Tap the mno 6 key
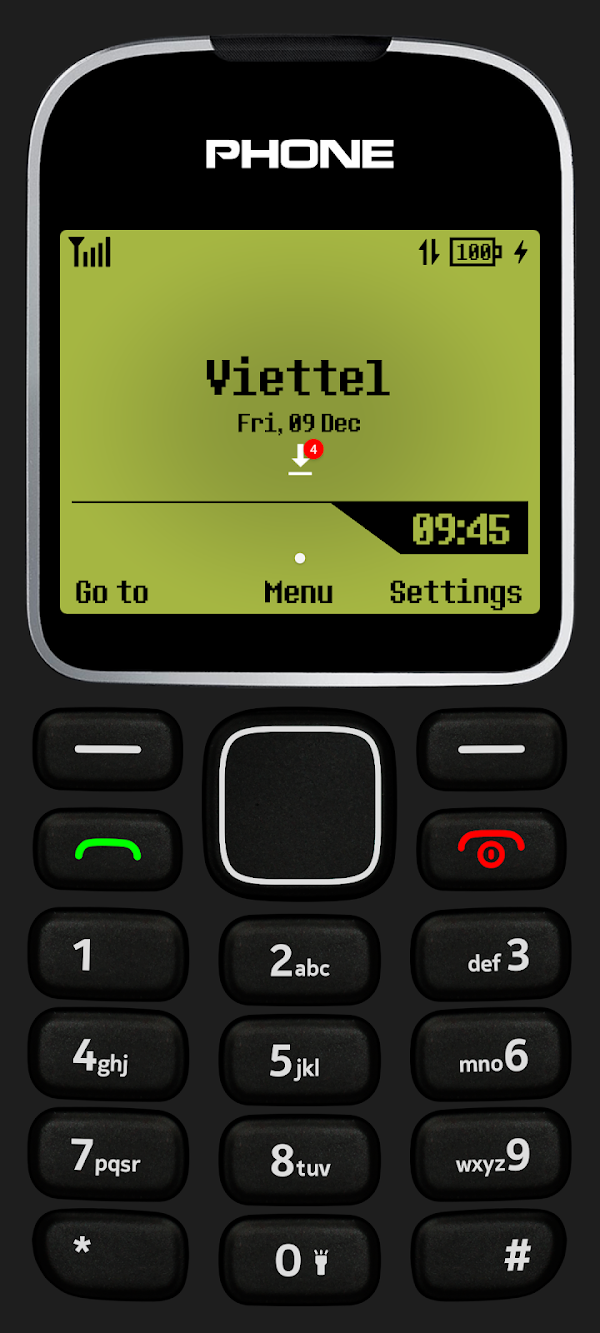This screenshot has width=600, height=1333. click(x=491, y=1056)
